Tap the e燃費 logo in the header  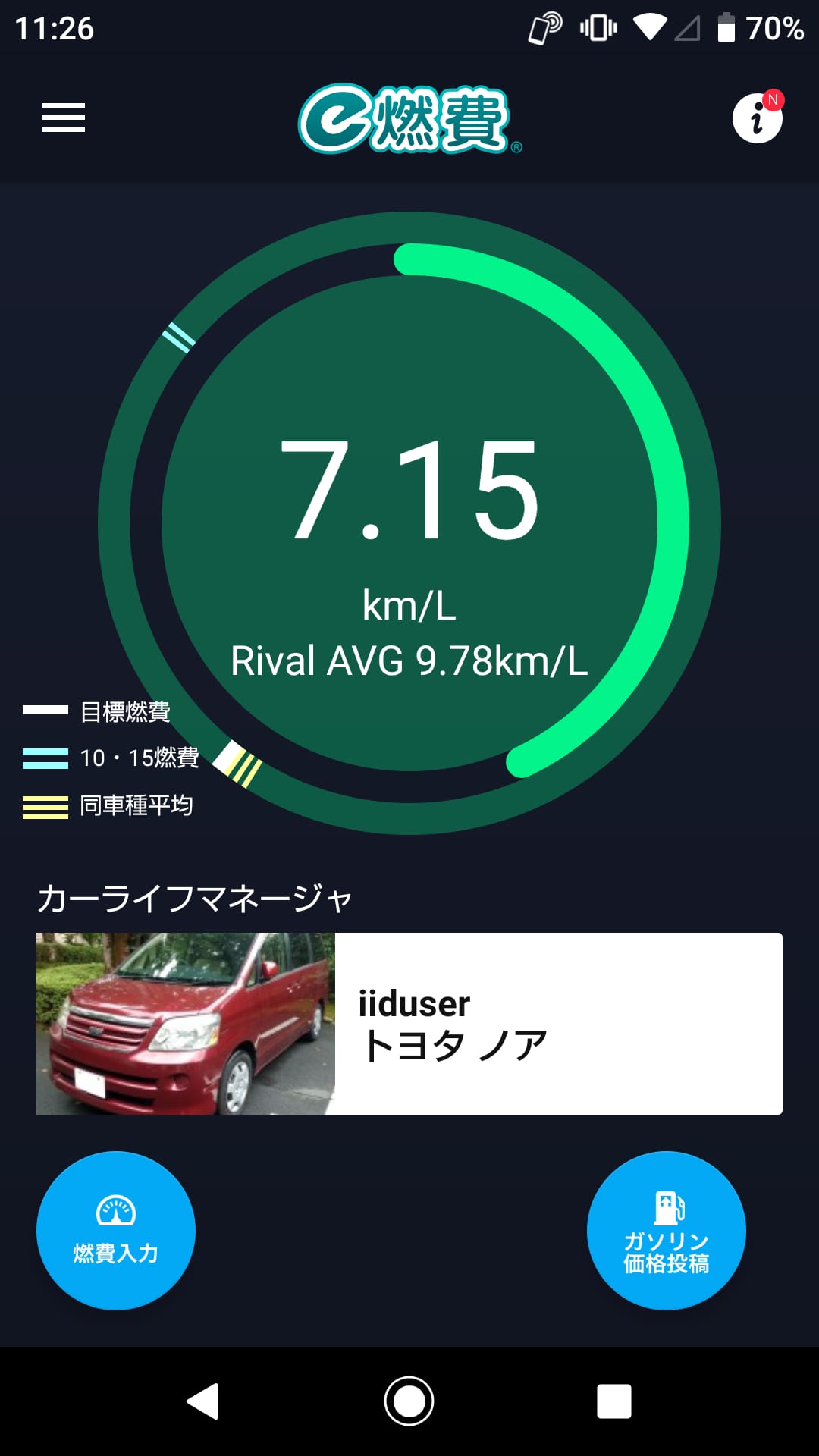pyautogui.click(x=409, y=118)
